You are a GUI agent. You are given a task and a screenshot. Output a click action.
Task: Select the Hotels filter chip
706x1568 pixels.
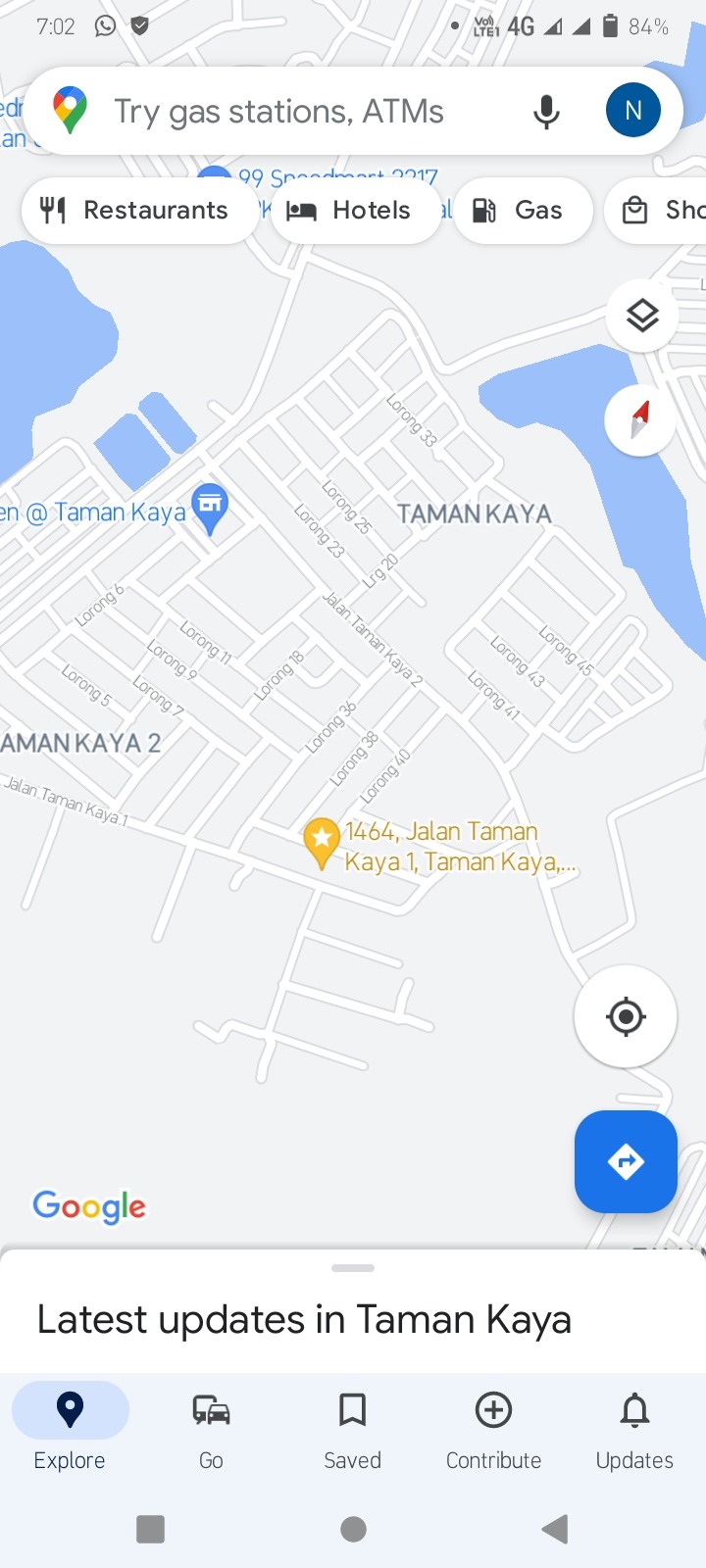[x=355, y=211]
